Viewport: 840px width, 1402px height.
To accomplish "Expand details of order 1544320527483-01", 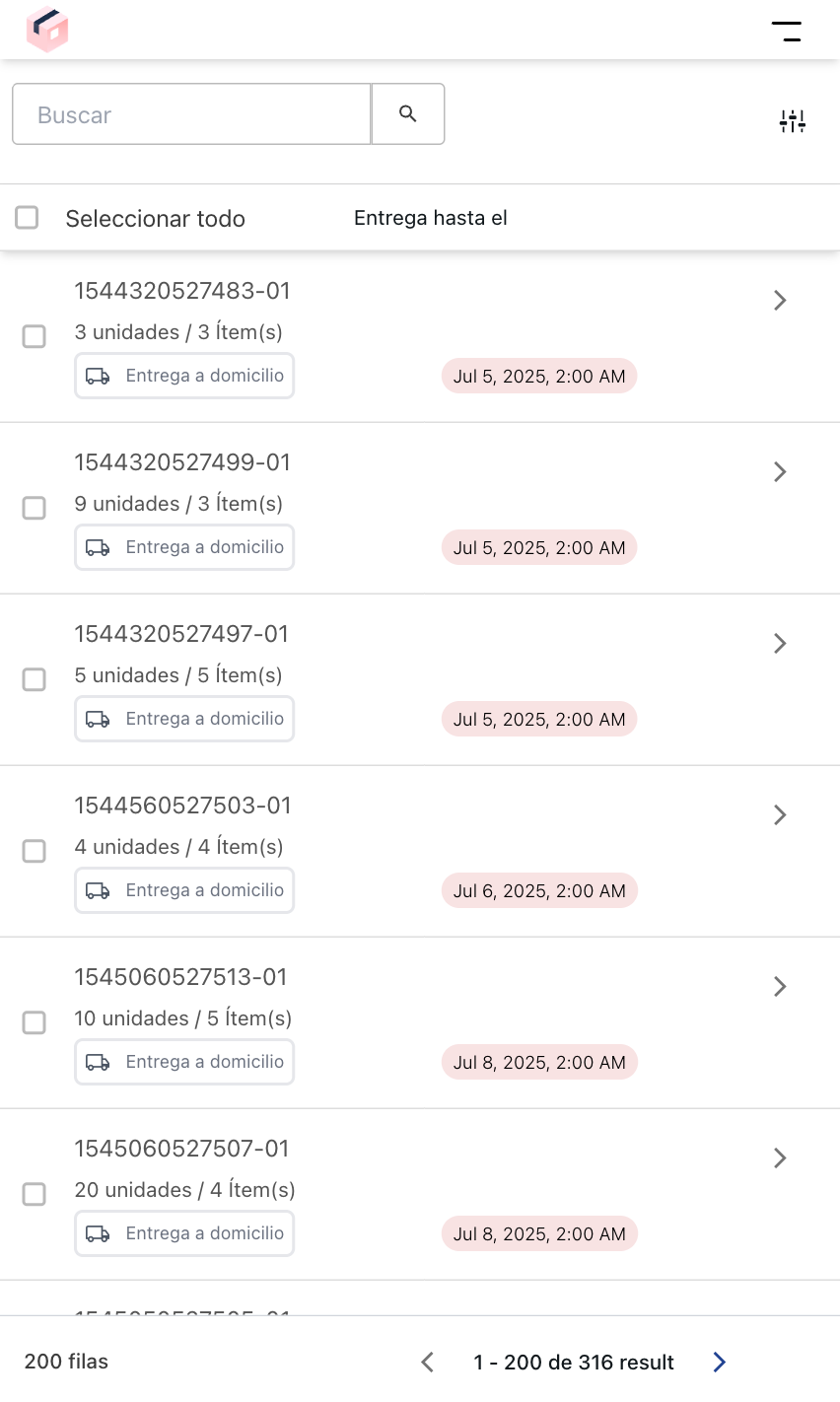I will pos(779,301).
